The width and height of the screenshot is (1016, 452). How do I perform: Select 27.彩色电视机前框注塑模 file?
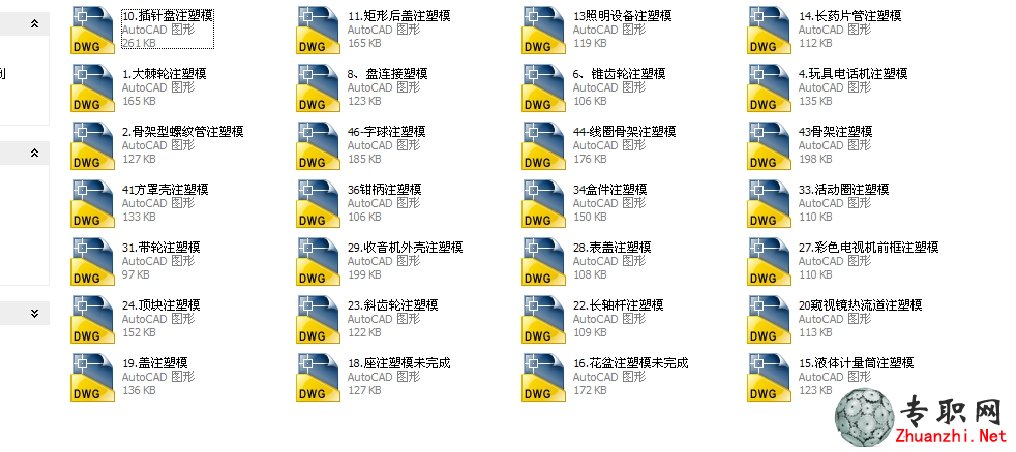(769, 261)
